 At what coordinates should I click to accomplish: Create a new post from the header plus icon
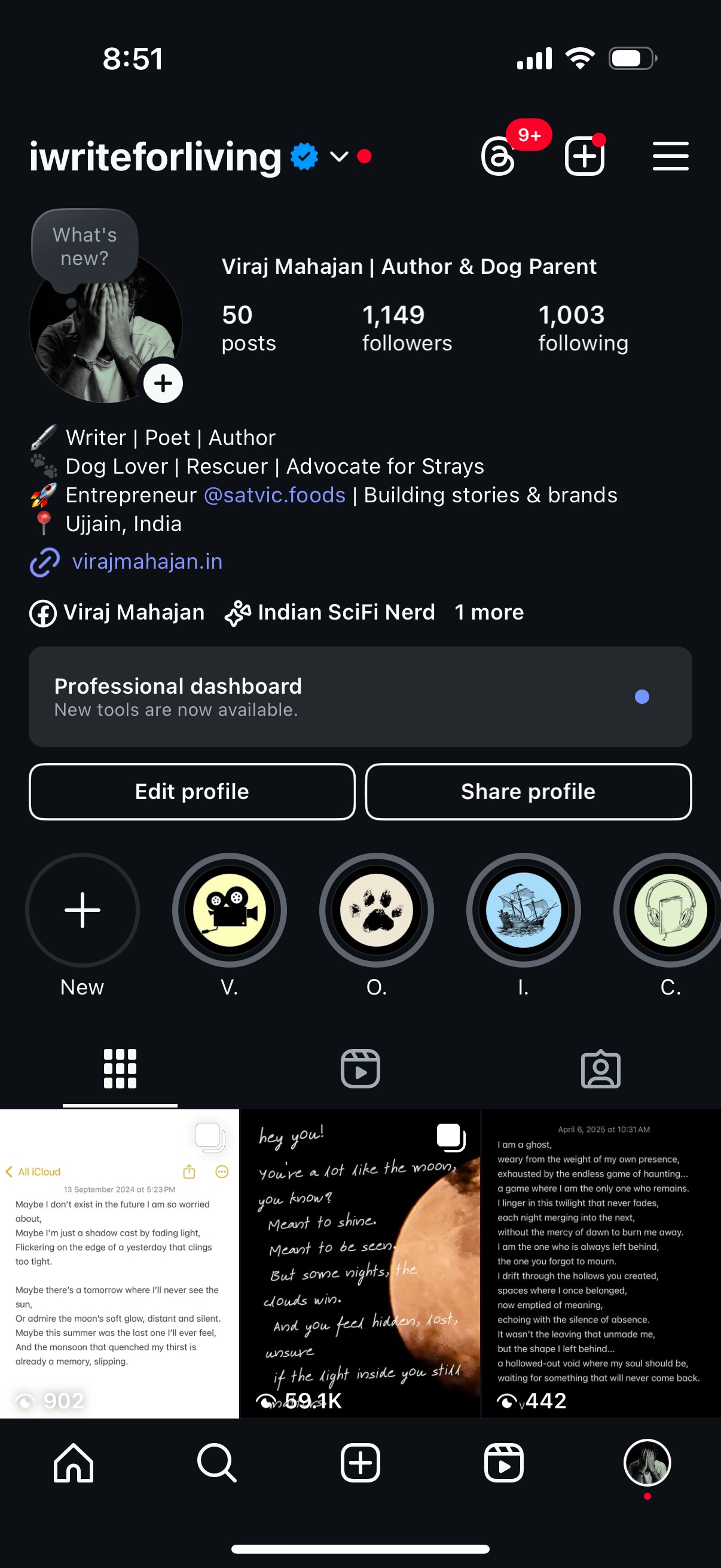click(584, 157)
